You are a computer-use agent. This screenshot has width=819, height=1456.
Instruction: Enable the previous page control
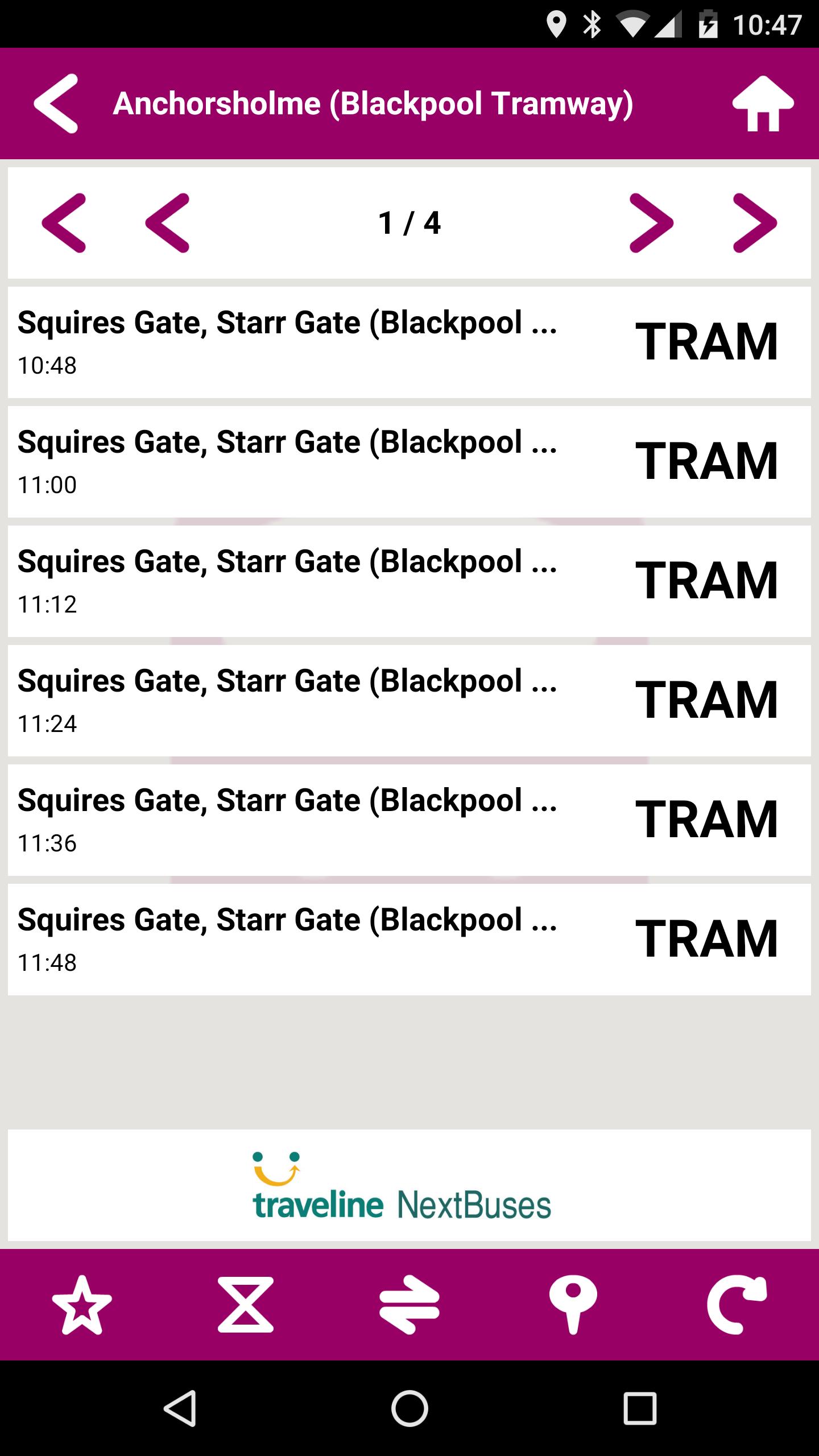pyautogui.click(x=168, y=223)
